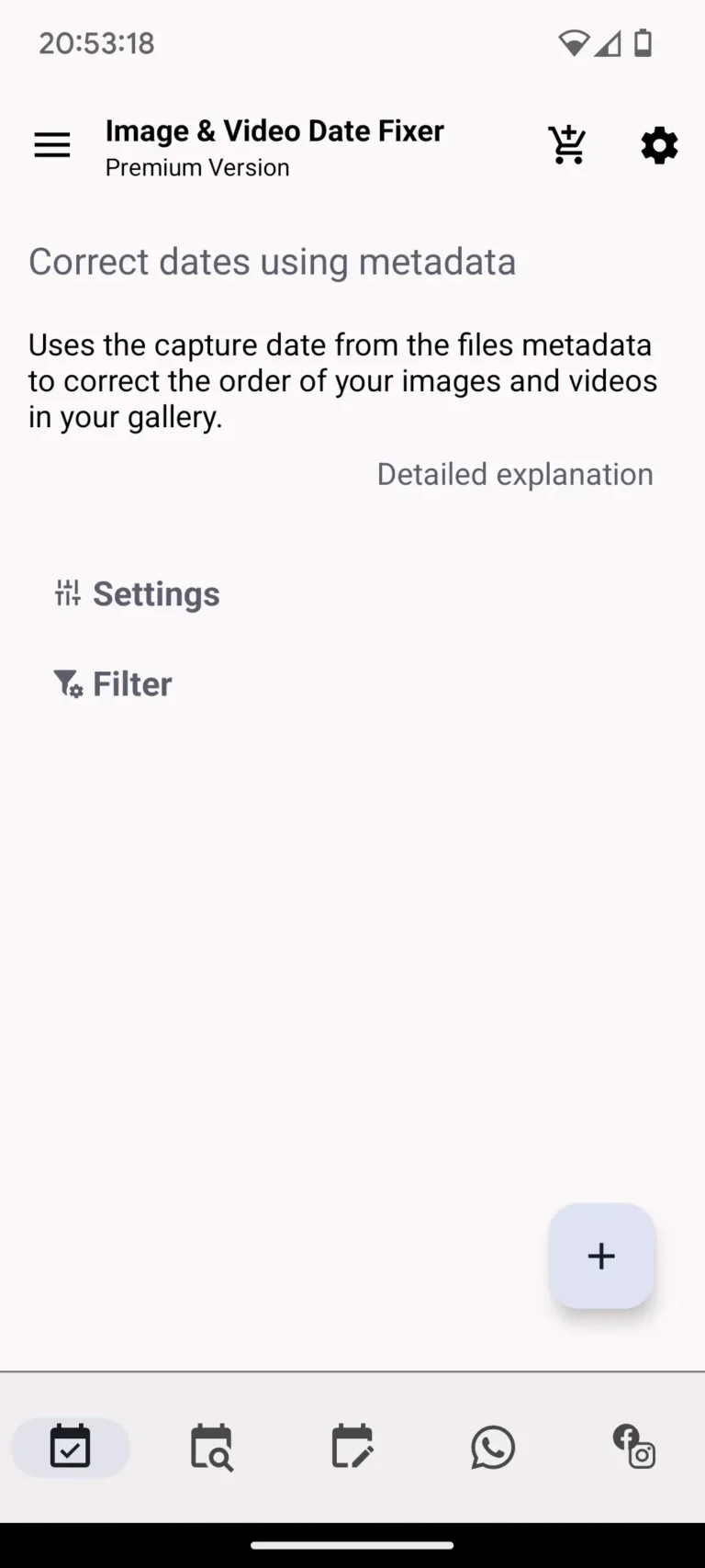Tap the battery indicator in the status bar

(643, 42)
